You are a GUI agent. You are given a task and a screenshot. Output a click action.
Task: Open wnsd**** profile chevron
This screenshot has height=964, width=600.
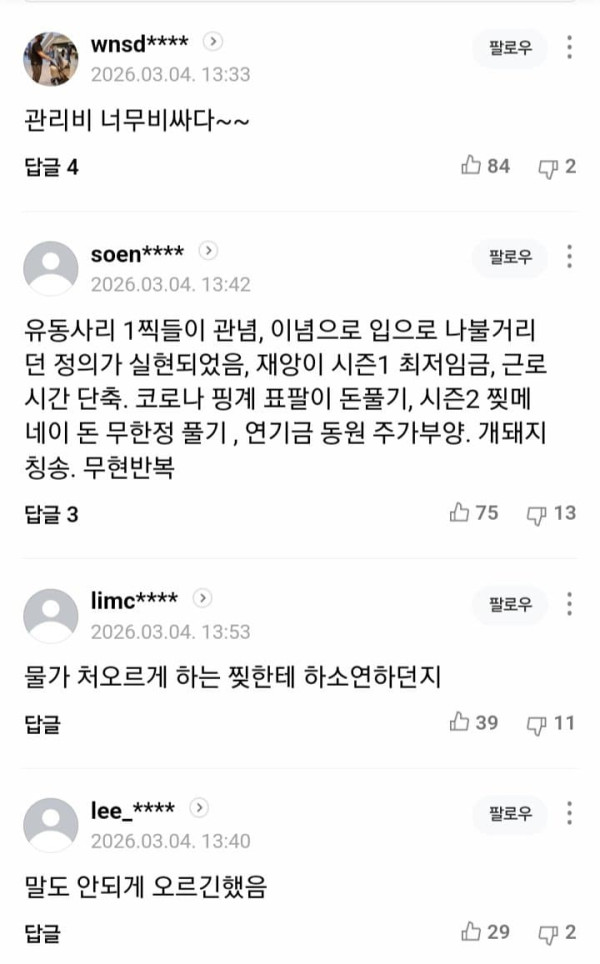[x=213, y=42]
